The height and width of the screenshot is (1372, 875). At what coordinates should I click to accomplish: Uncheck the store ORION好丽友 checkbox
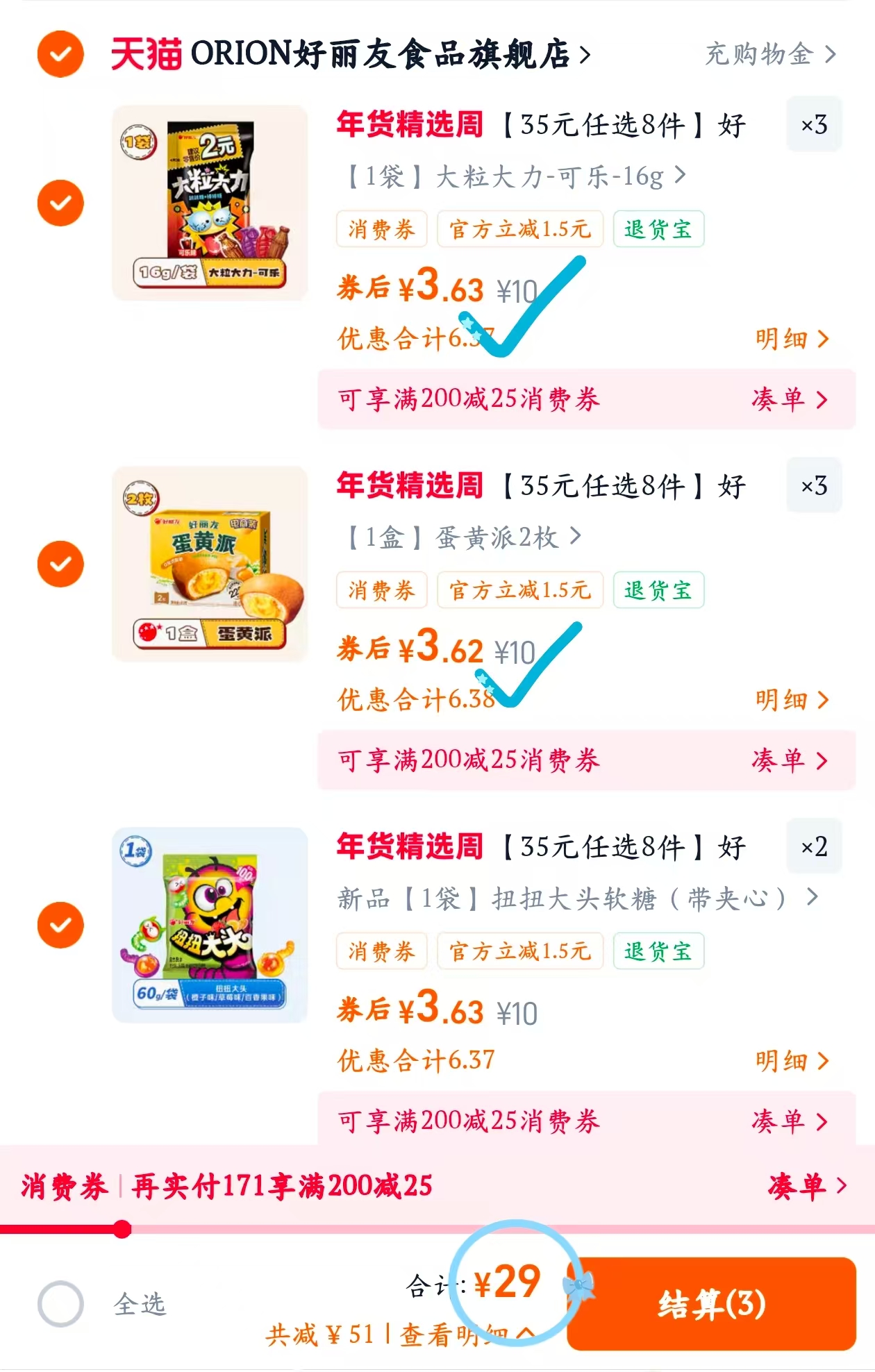[61, 56]
